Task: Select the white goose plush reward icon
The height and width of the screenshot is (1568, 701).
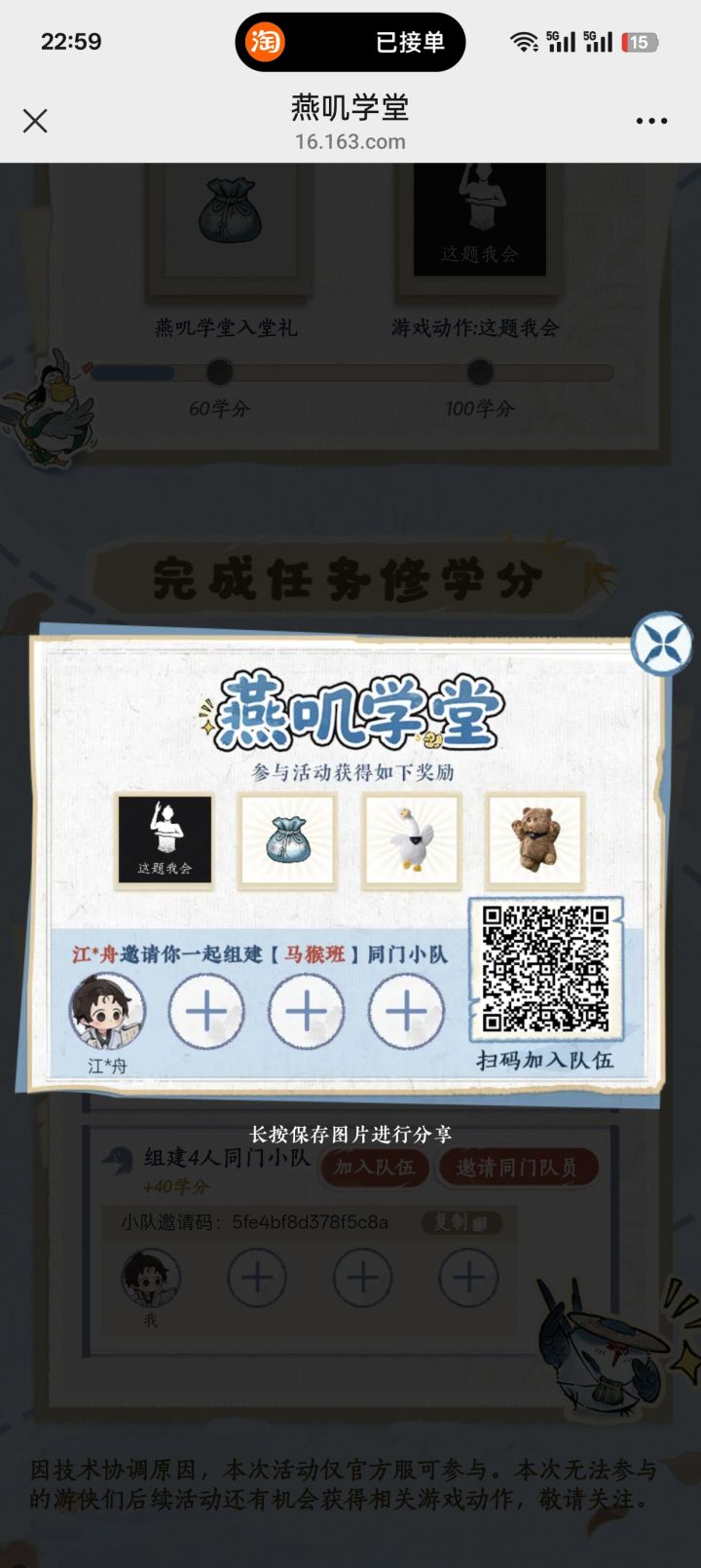Action: pos(411,840)
